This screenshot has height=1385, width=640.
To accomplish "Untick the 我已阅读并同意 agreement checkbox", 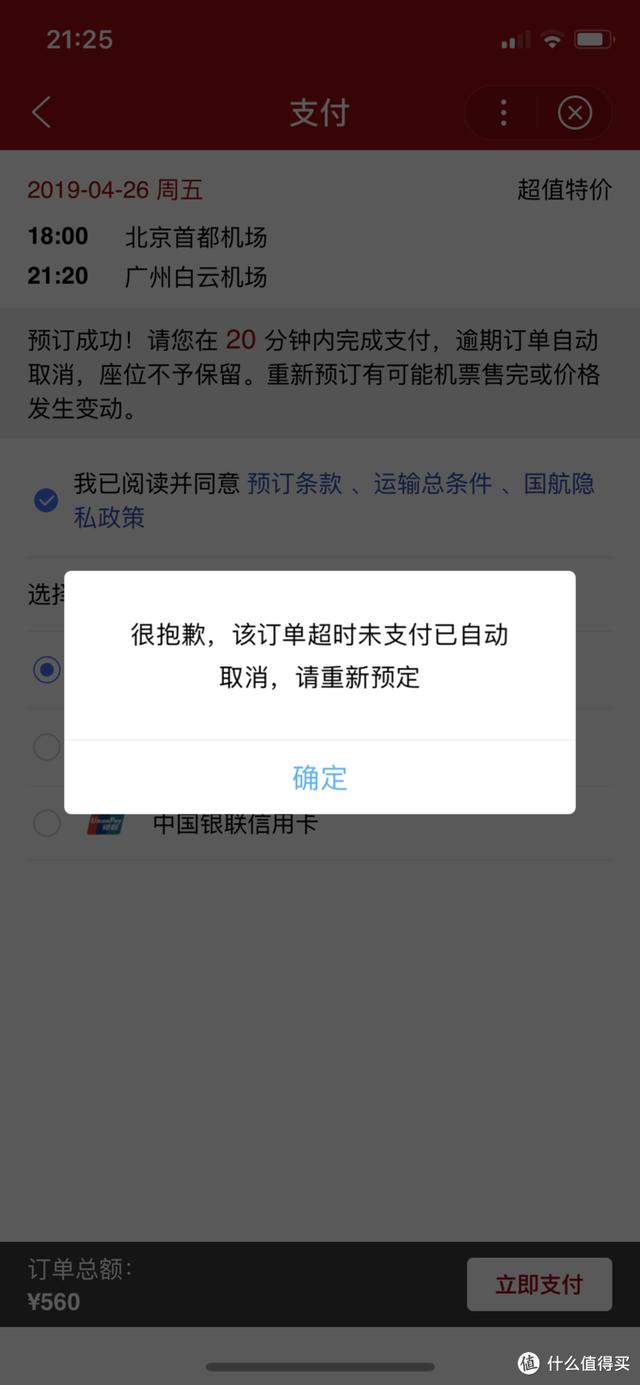I will (x=46, y=500).
